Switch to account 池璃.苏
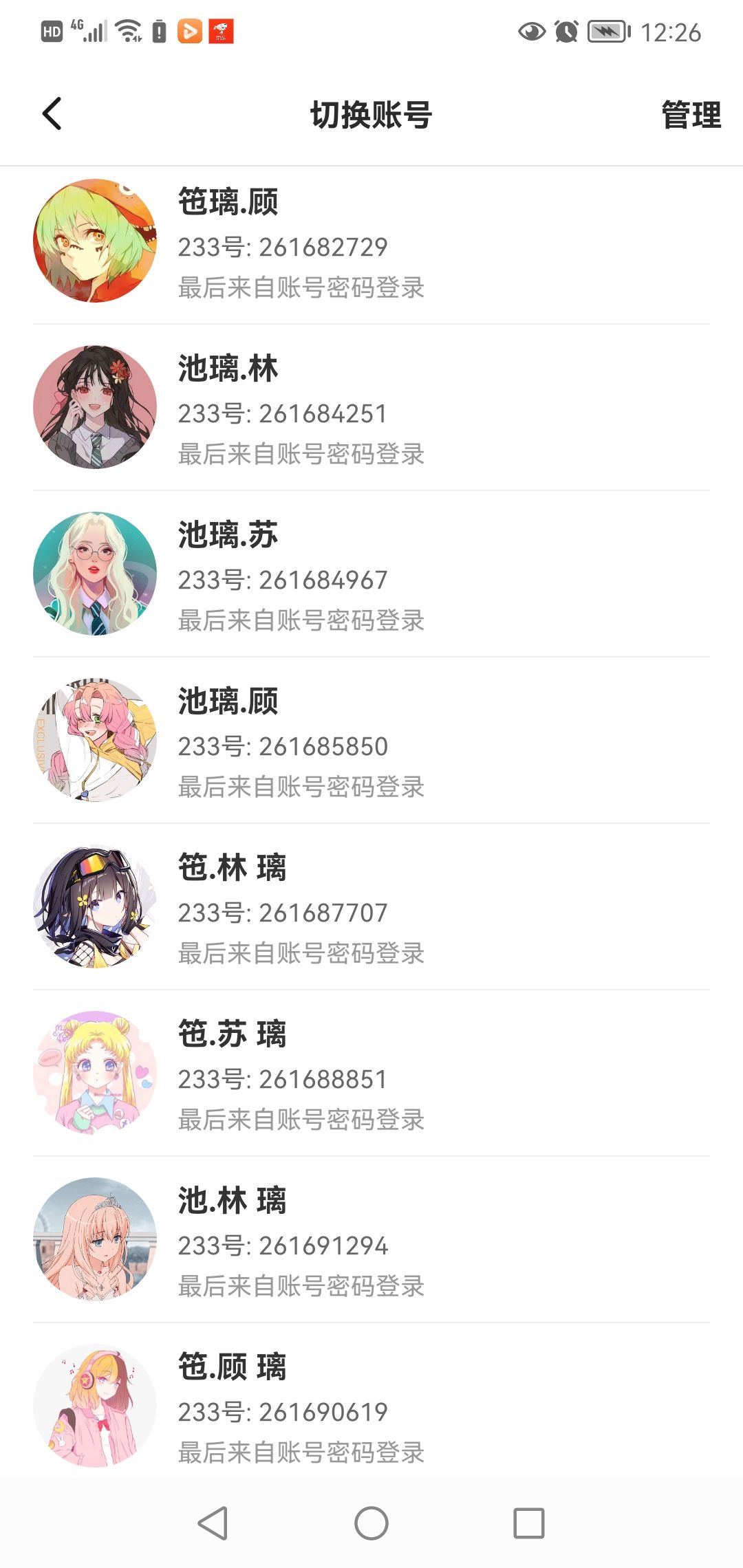 coord(371,574)
